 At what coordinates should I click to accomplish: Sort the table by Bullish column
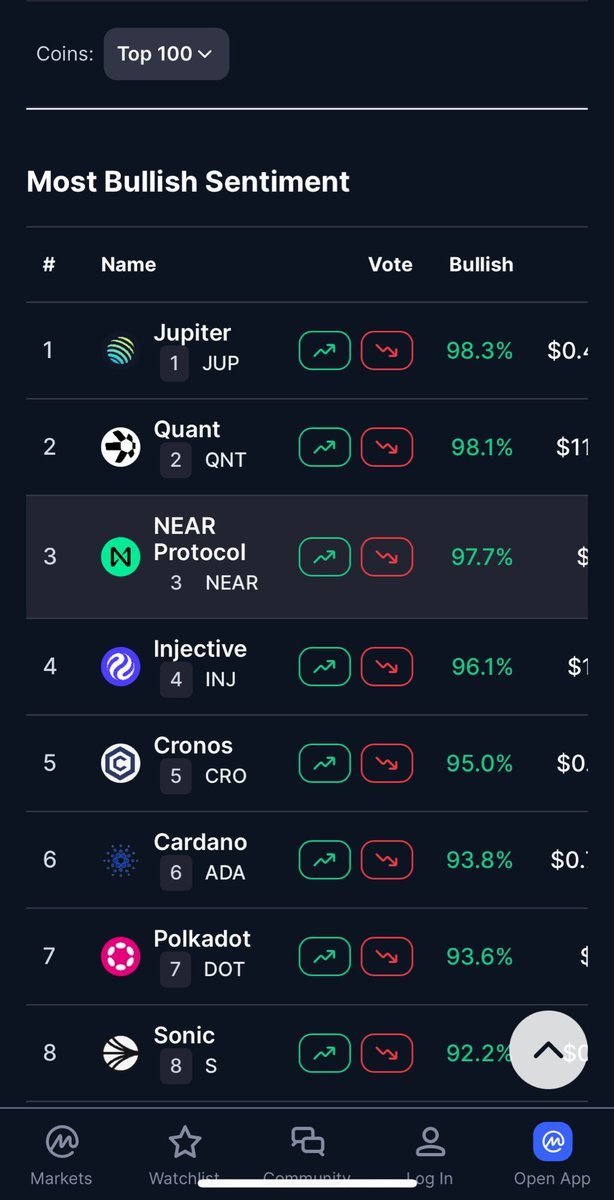(x=481, y=265)
